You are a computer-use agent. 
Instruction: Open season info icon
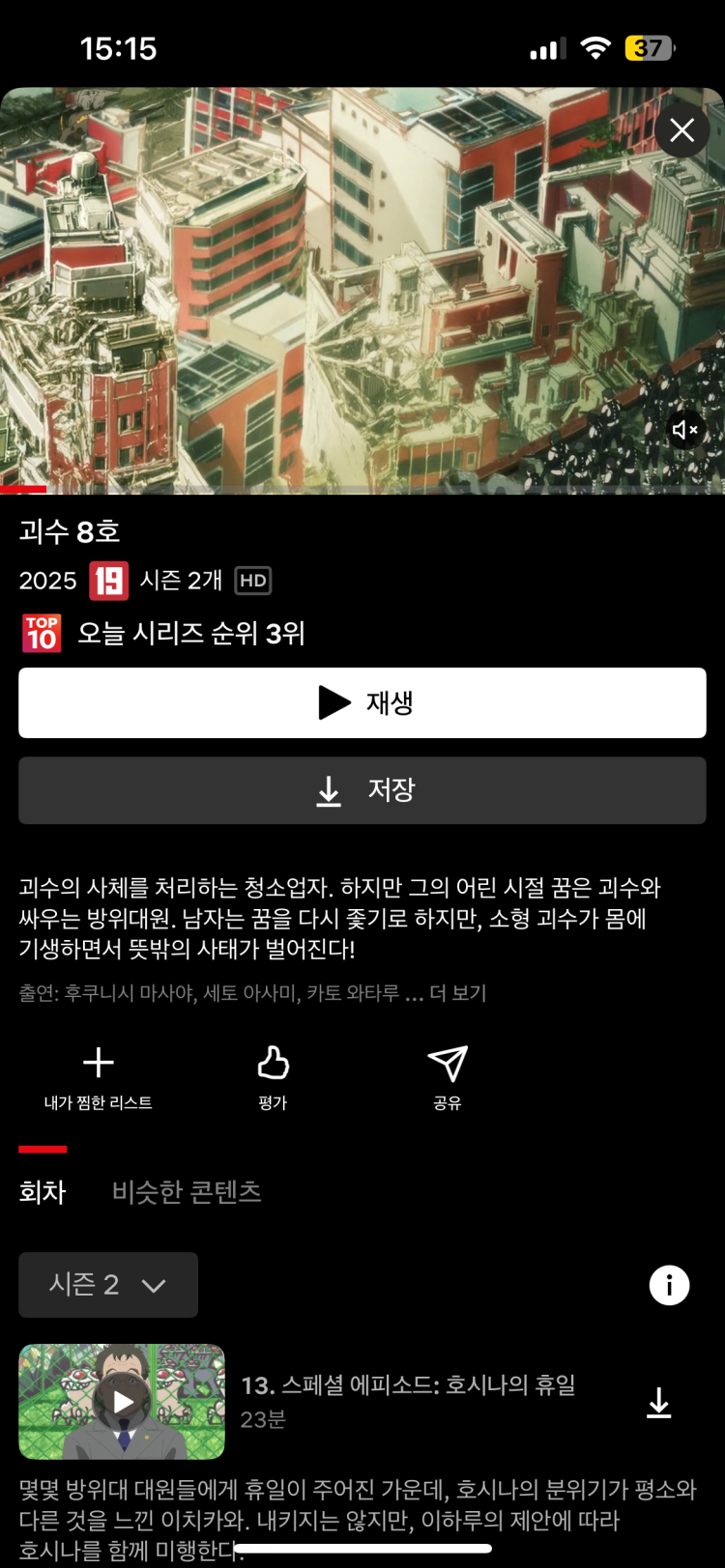click(x=669, y=1285)
